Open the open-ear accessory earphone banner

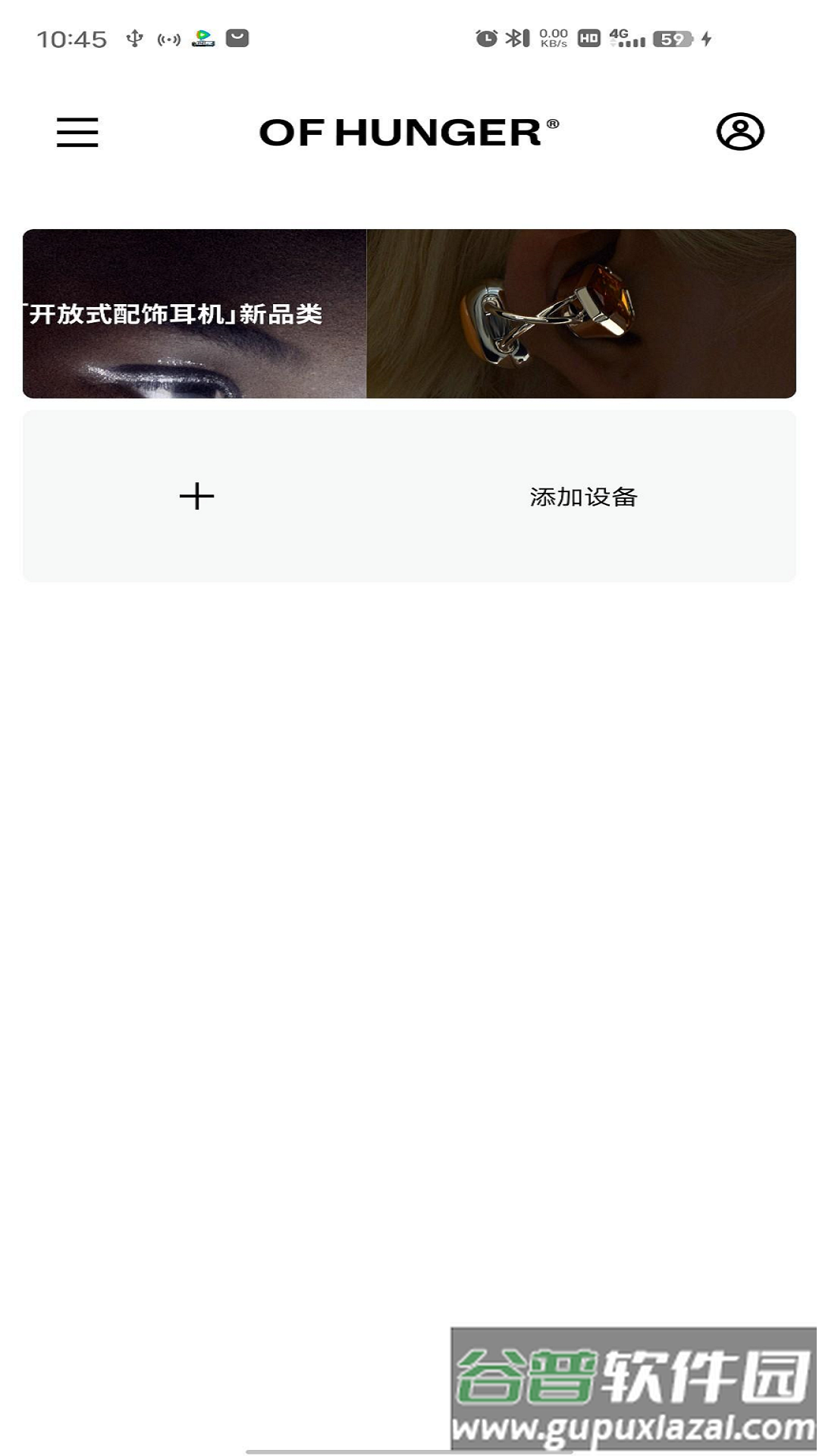[409, 313]
